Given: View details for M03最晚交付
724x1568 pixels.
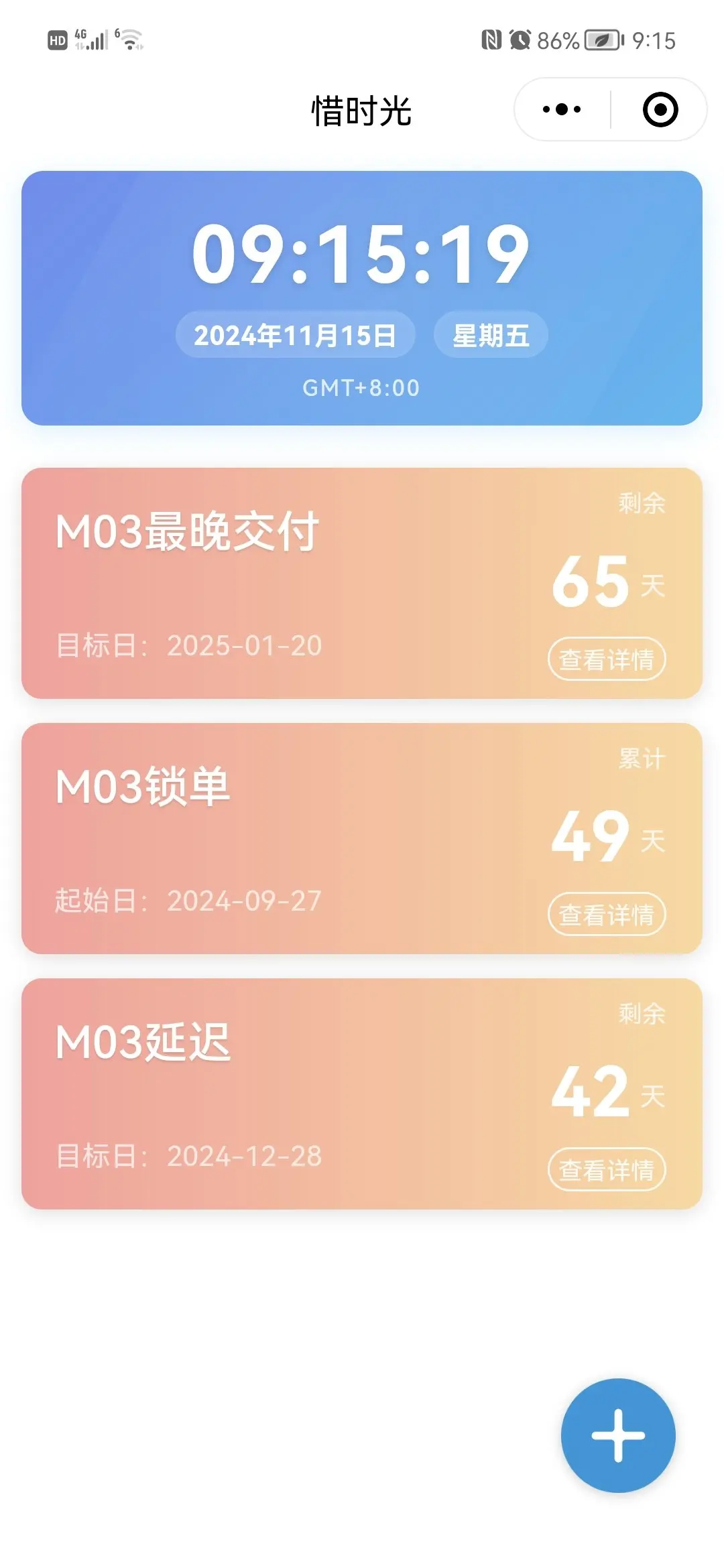Looking at the screenshot, I should pyautogui.click(x=607, y=659).
